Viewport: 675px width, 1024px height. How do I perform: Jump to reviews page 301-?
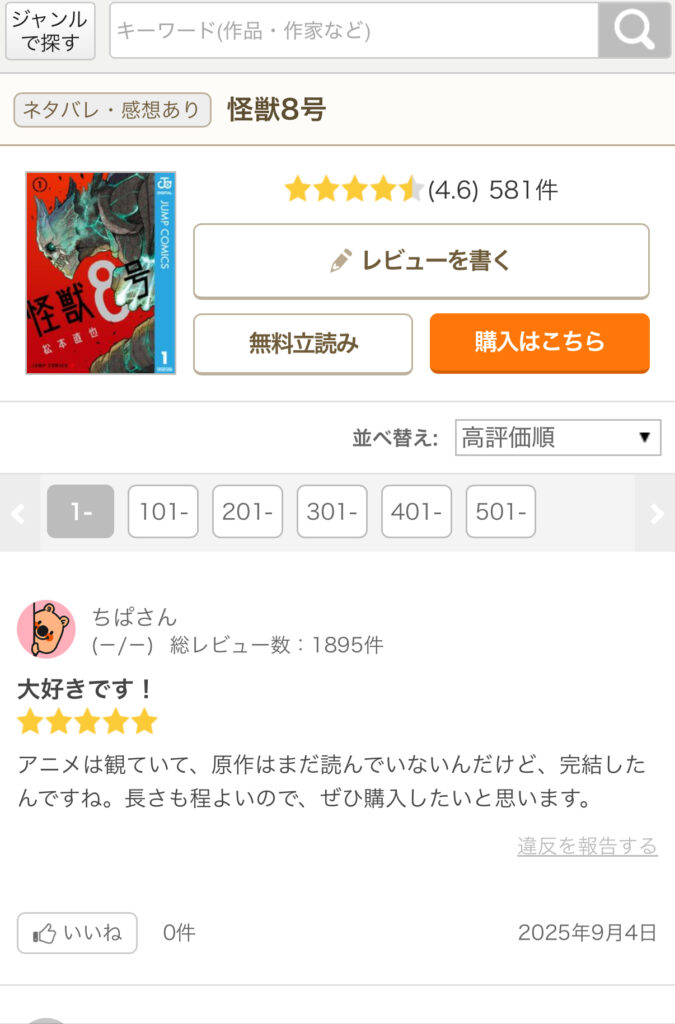332,512
